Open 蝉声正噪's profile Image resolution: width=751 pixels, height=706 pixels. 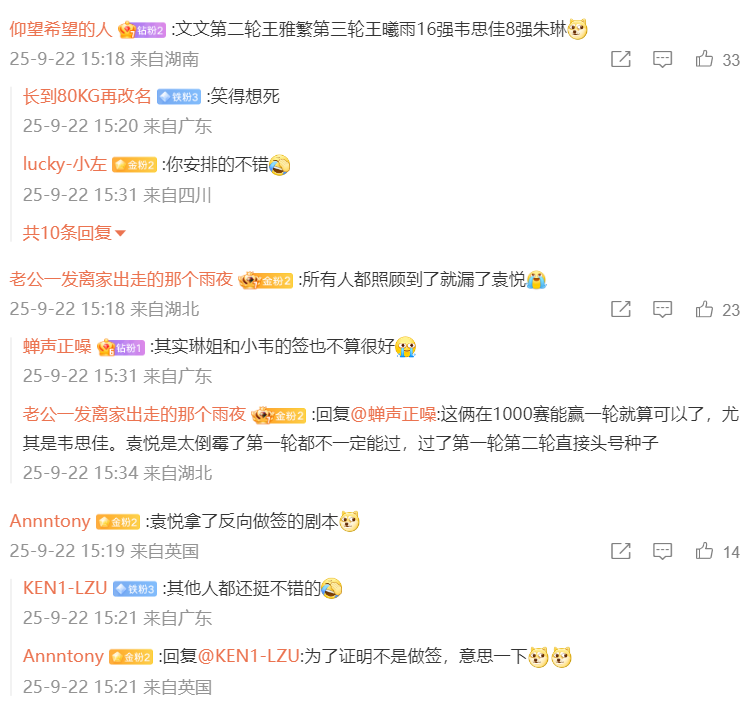click(x=57, y=347)
